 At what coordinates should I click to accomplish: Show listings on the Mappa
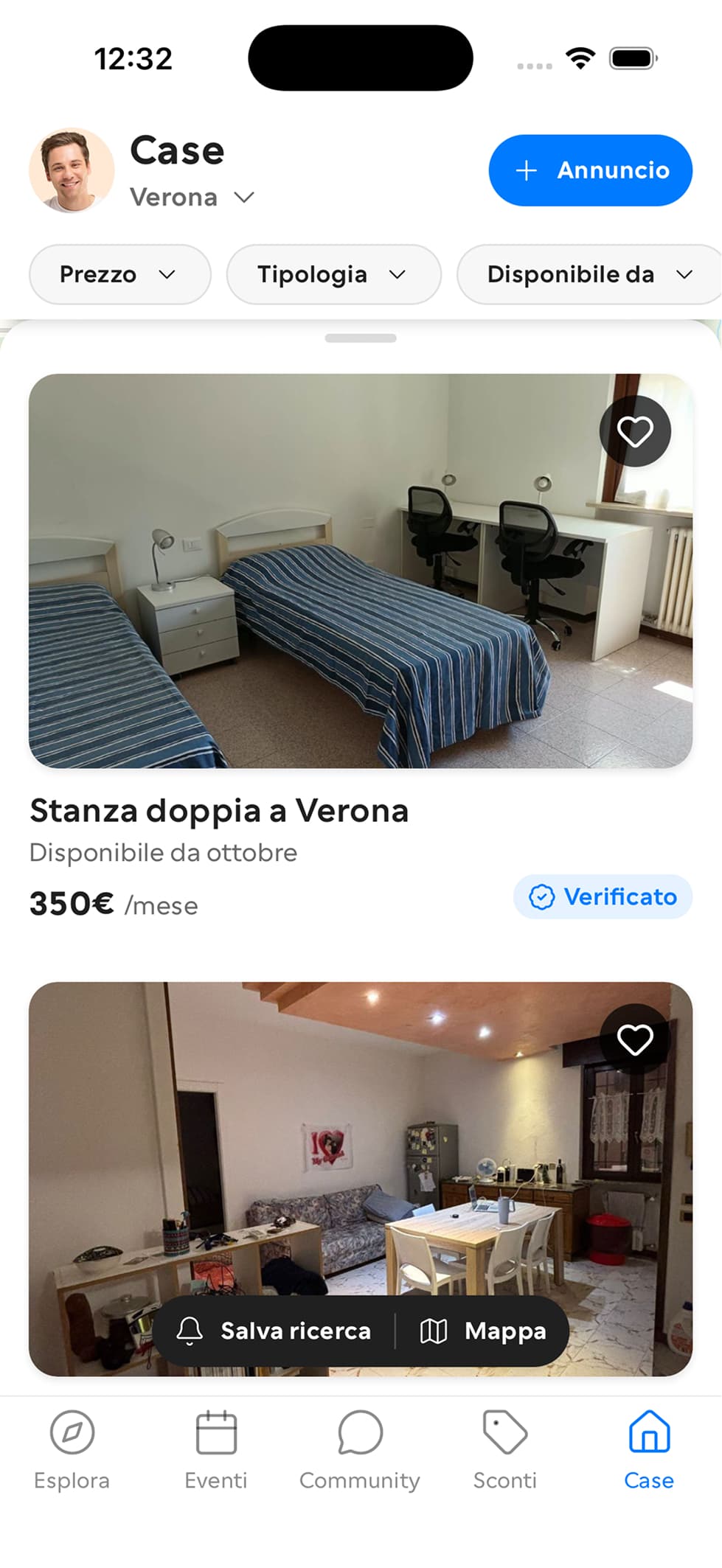[x=483, y=1331]
